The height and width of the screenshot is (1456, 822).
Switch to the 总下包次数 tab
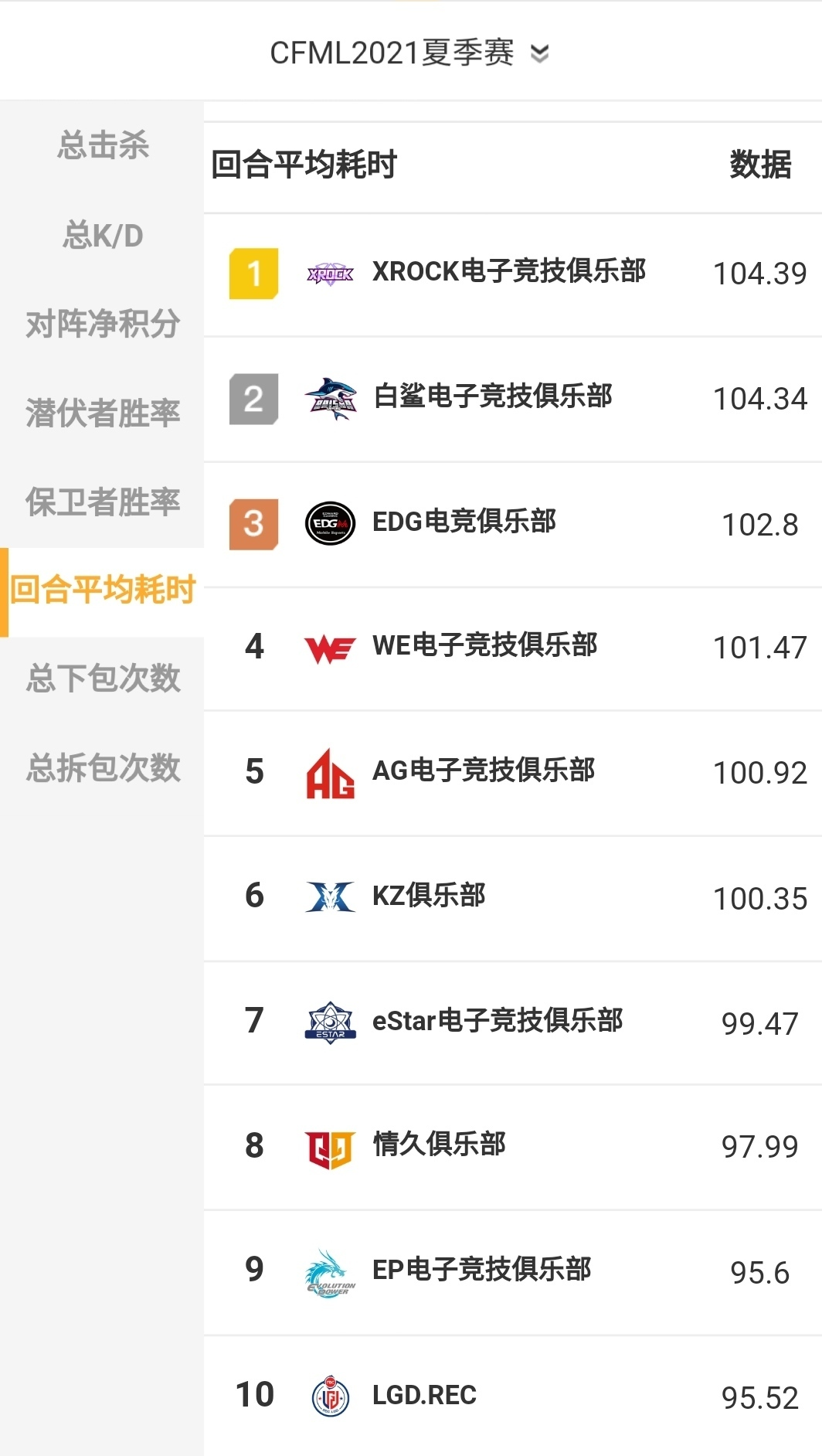point(103,679)
